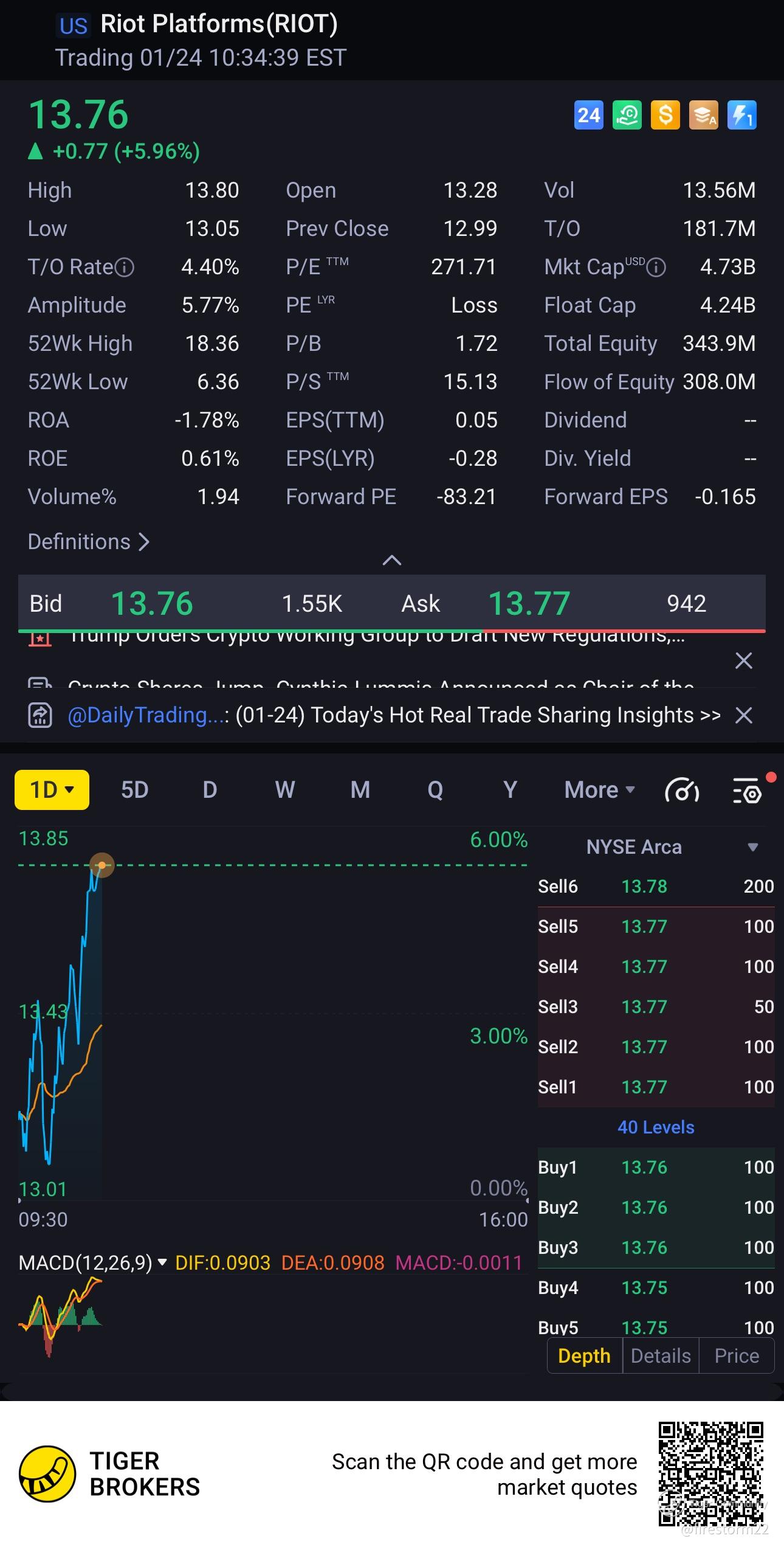Open the chart settings icon
This screenshot has width=784, height=1547.
746,791
